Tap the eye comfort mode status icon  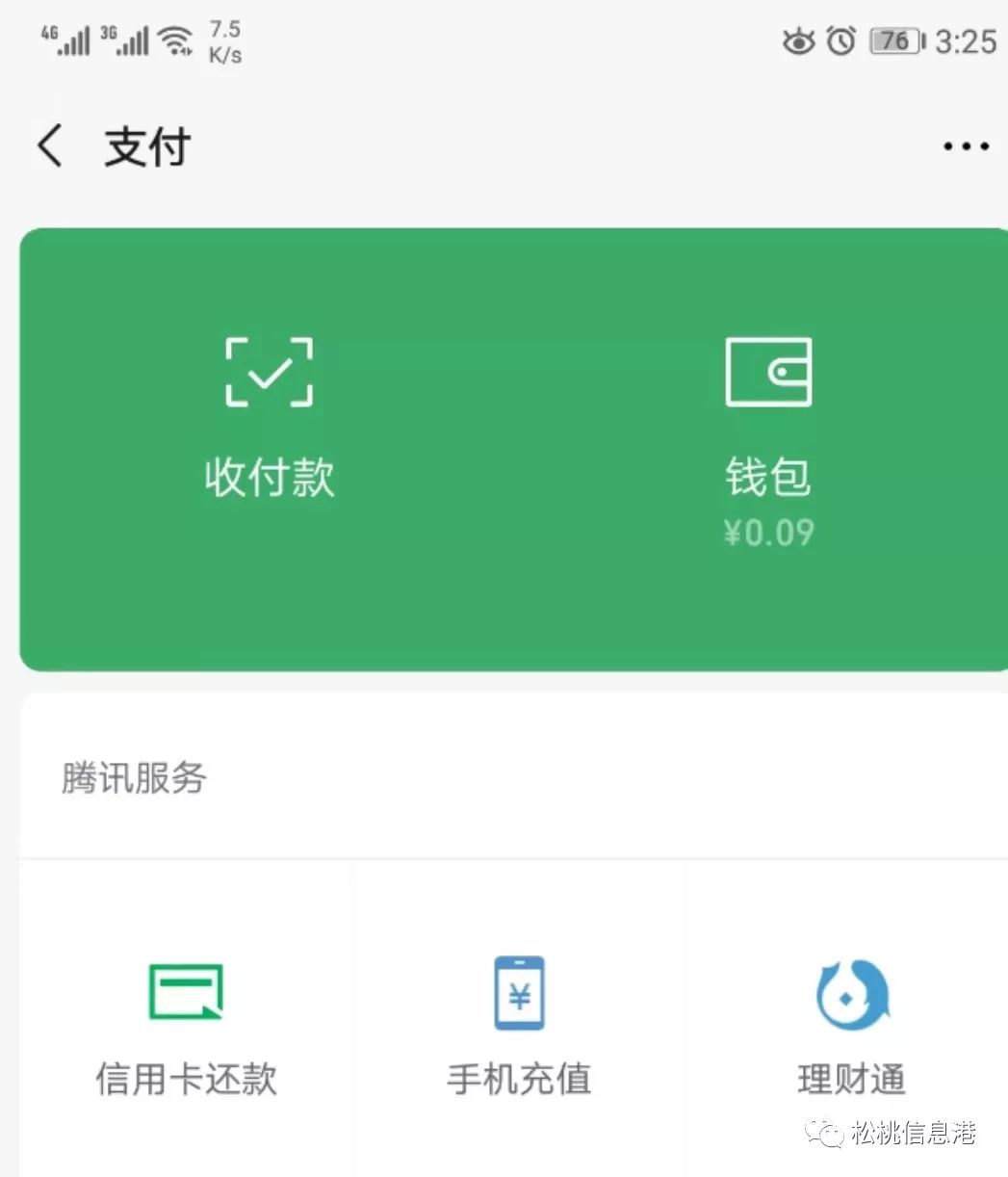(x=796, y=40)
